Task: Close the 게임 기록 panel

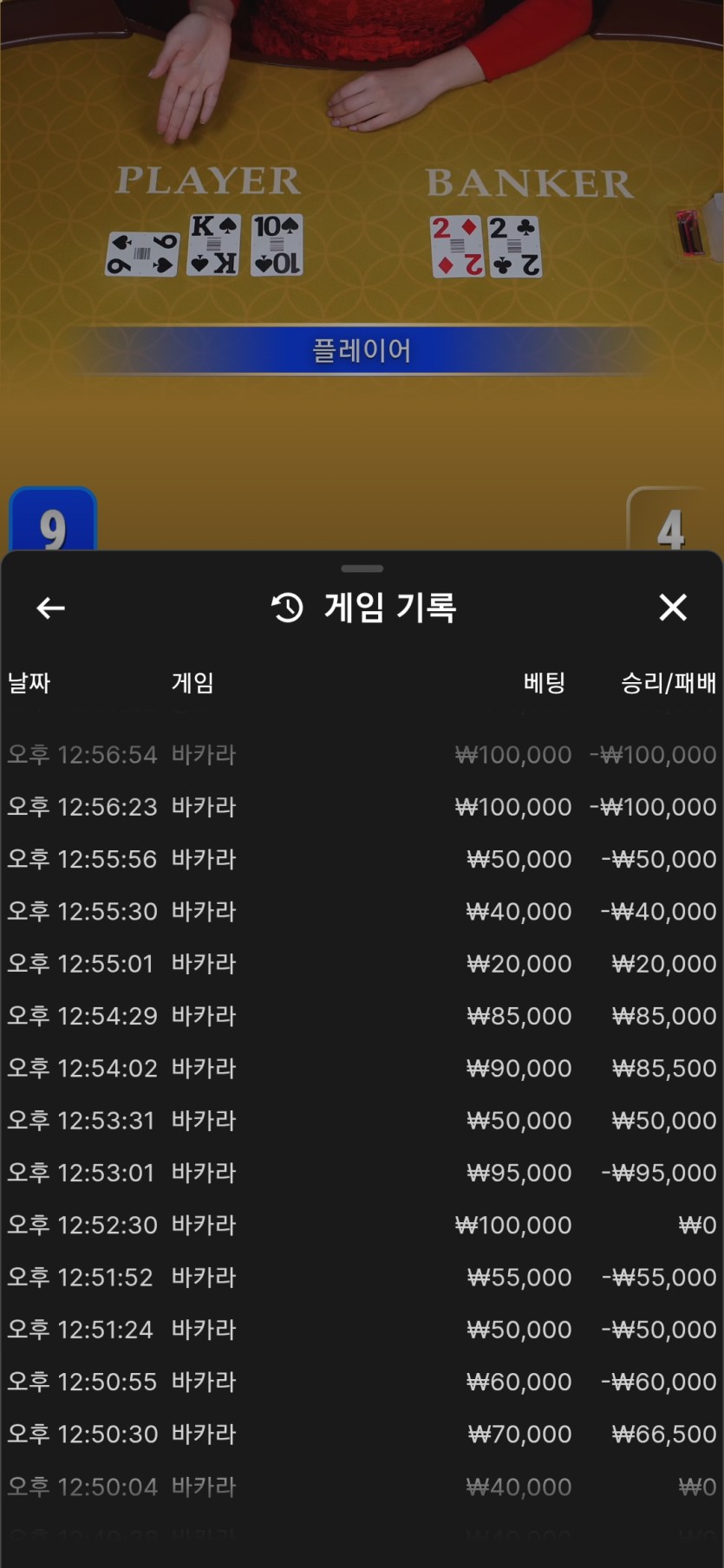Action: (x=673, y=608)
